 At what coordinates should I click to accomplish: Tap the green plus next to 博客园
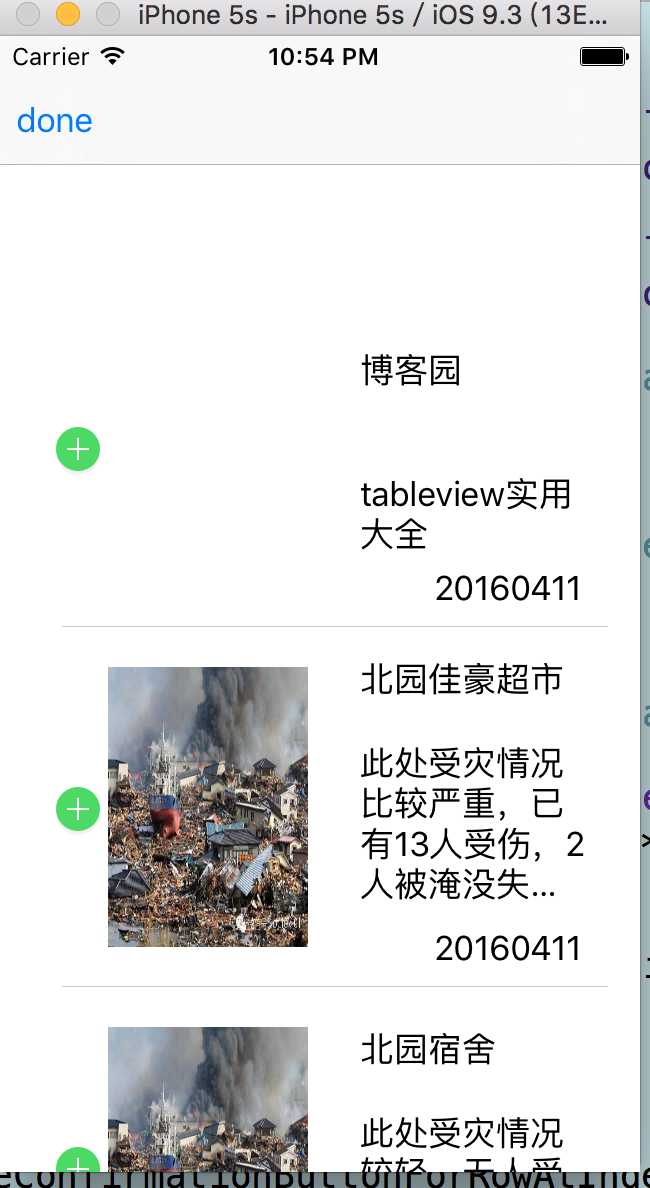(x=78, y=449)
